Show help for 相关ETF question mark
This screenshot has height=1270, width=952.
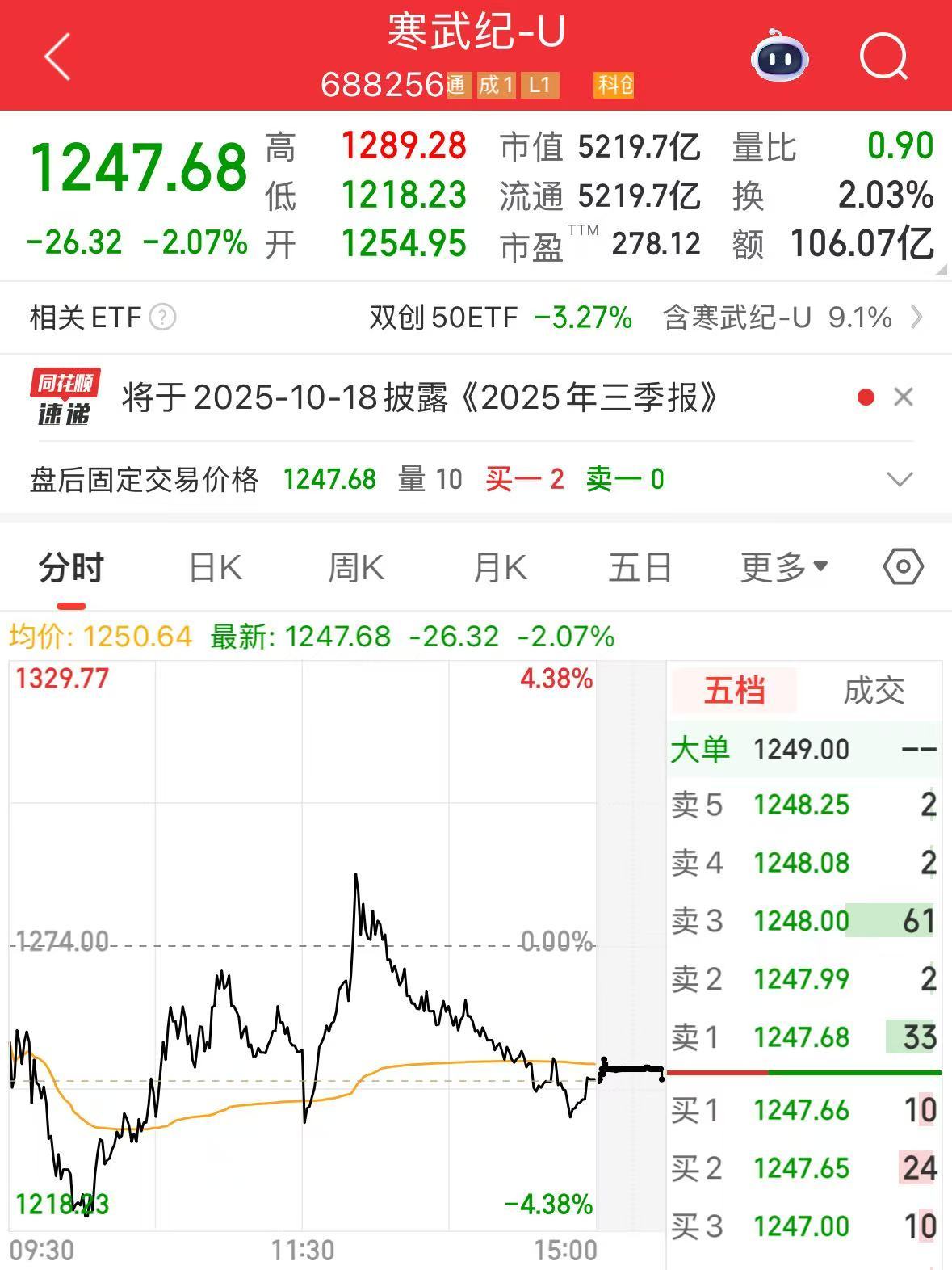click(163, 317)
